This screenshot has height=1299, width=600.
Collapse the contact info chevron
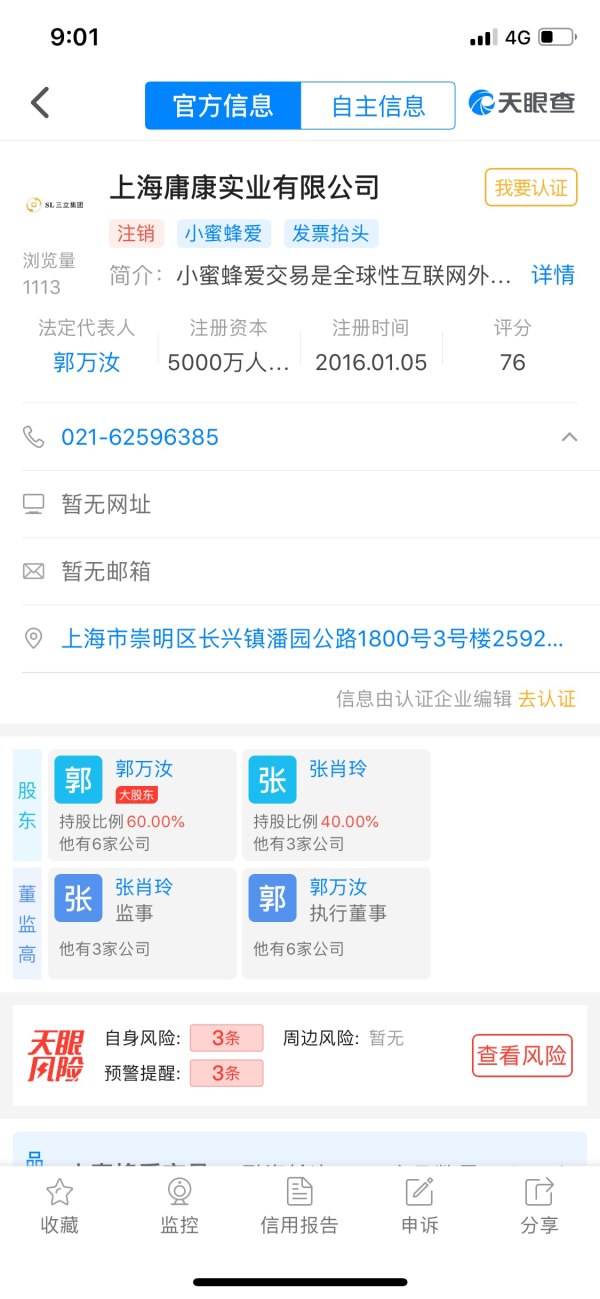[x=569, y=437]
